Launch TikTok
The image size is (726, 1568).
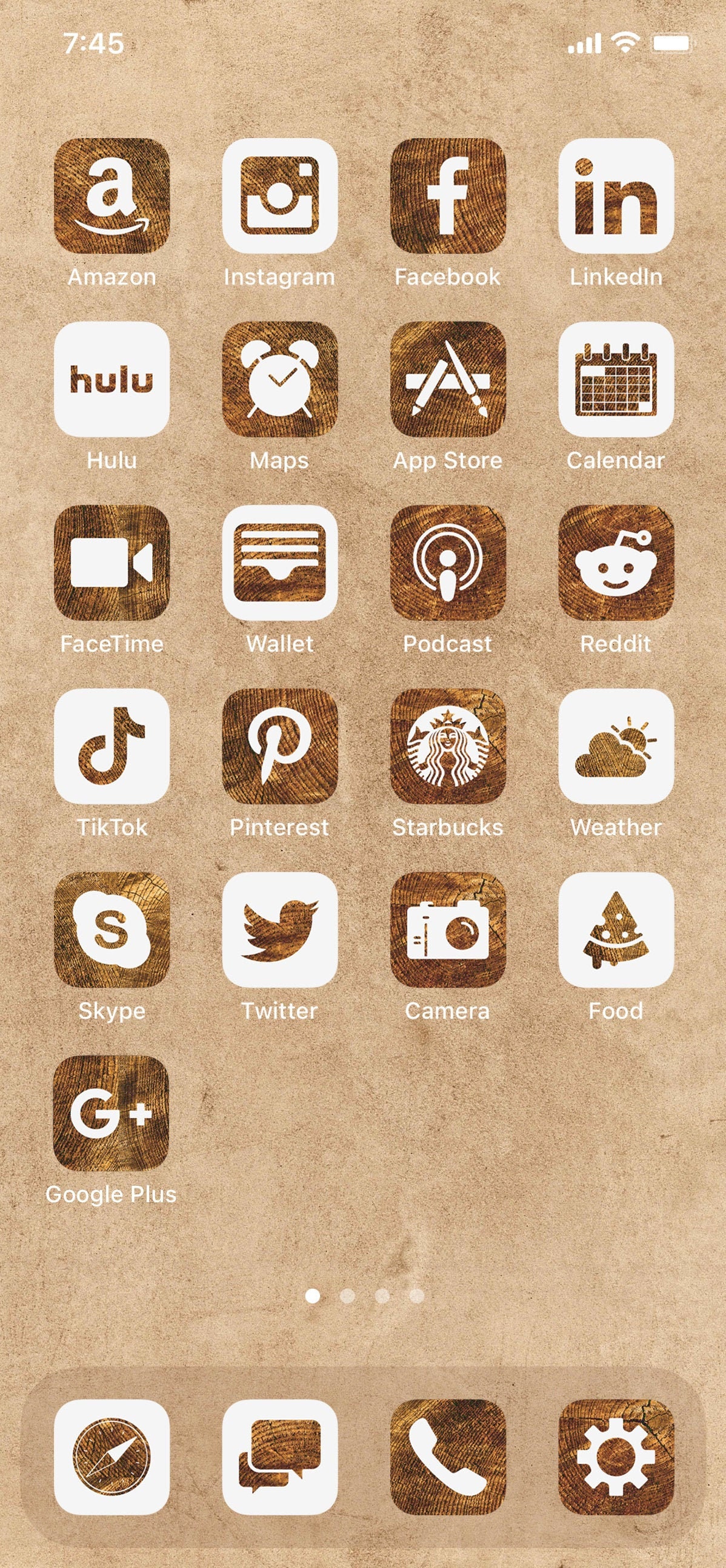[112, 746]
